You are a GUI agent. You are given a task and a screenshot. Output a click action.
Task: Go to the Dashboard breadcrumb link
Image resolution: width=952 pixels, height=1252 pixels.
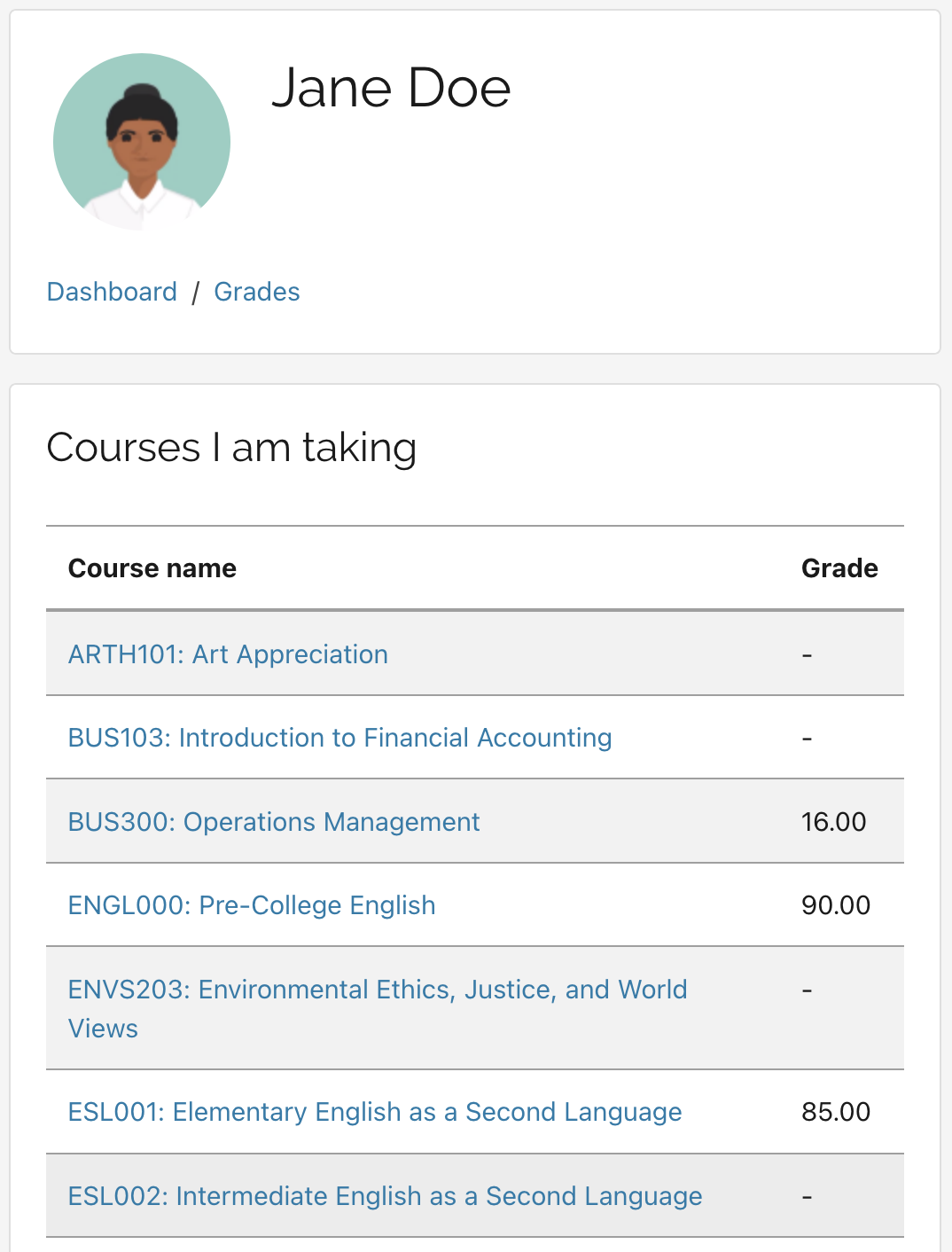(x=112, y=292)
